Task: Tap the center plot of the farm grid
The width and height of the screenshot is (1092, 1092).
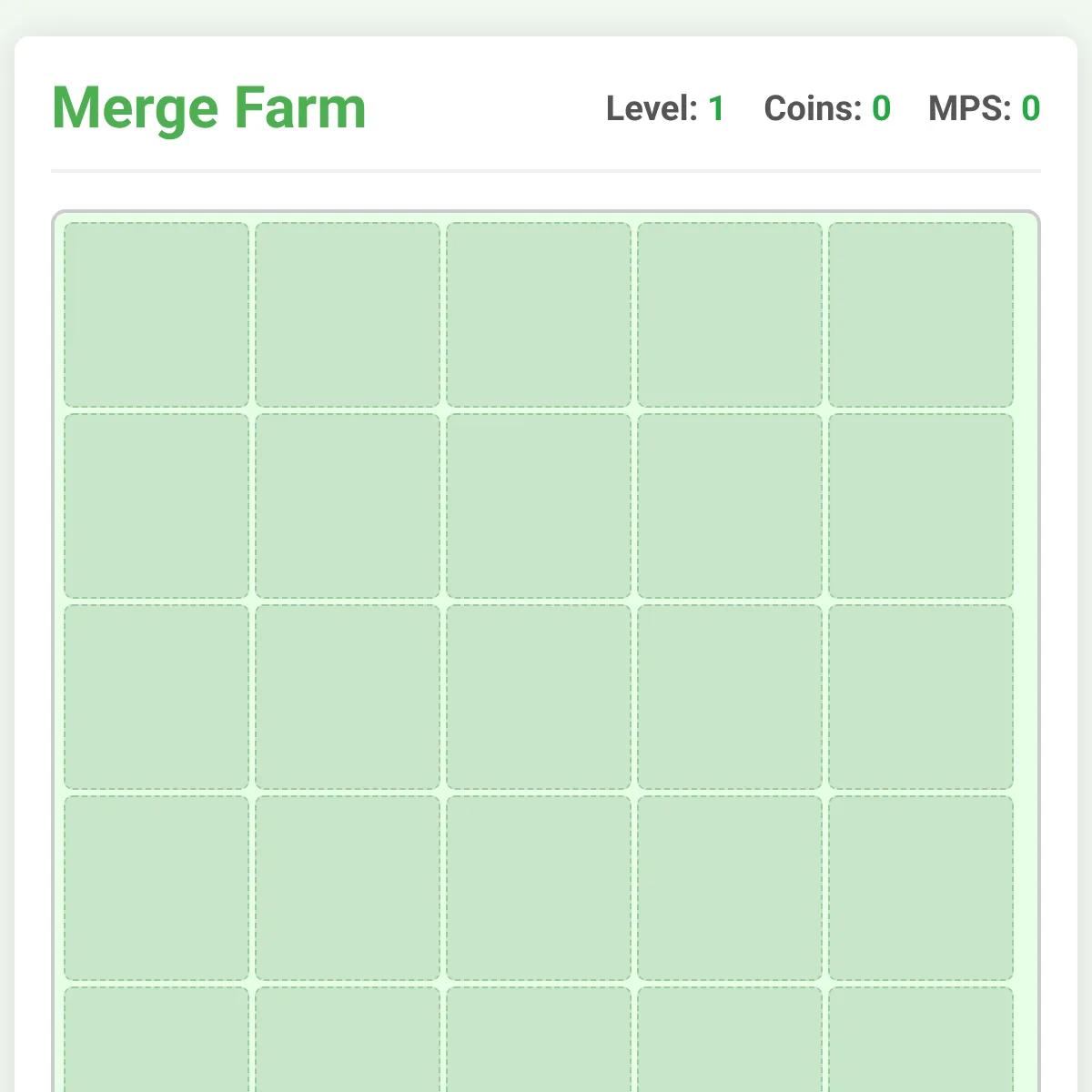Action: pyautogui.click(x=539, y=697)
